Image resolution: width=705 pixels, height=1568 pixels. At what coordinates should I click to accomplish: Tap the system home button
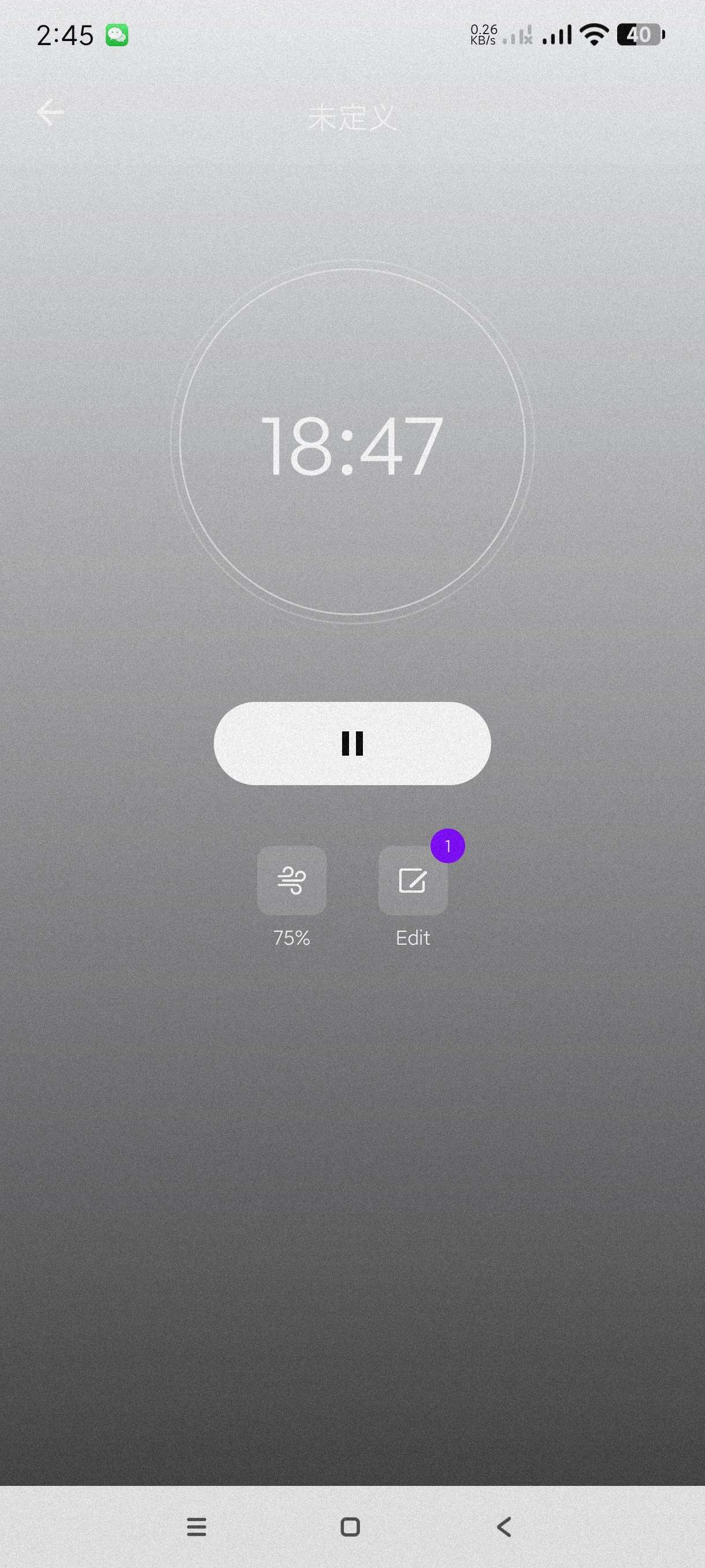(x=350, y=1526)
